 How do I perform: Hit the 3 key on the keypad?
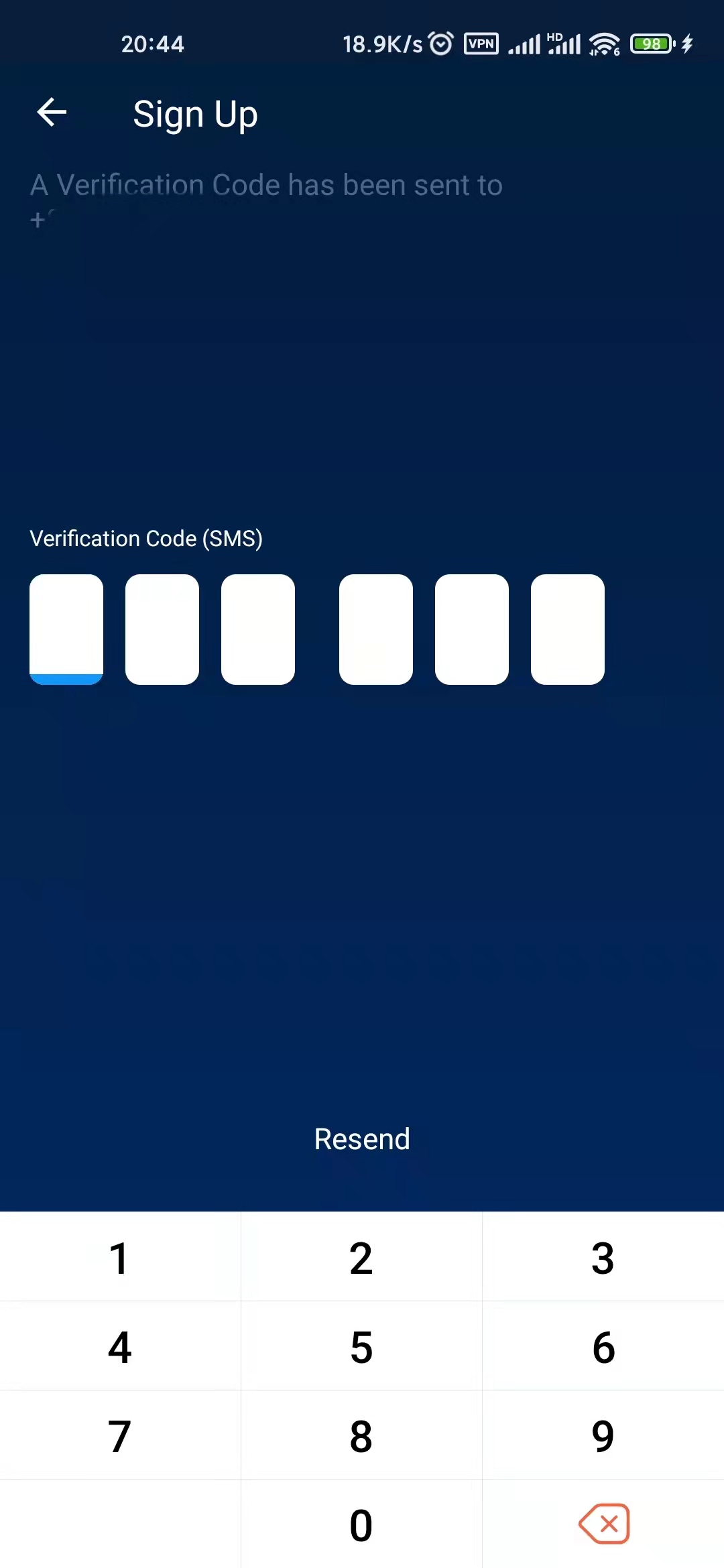point(603,1258)
